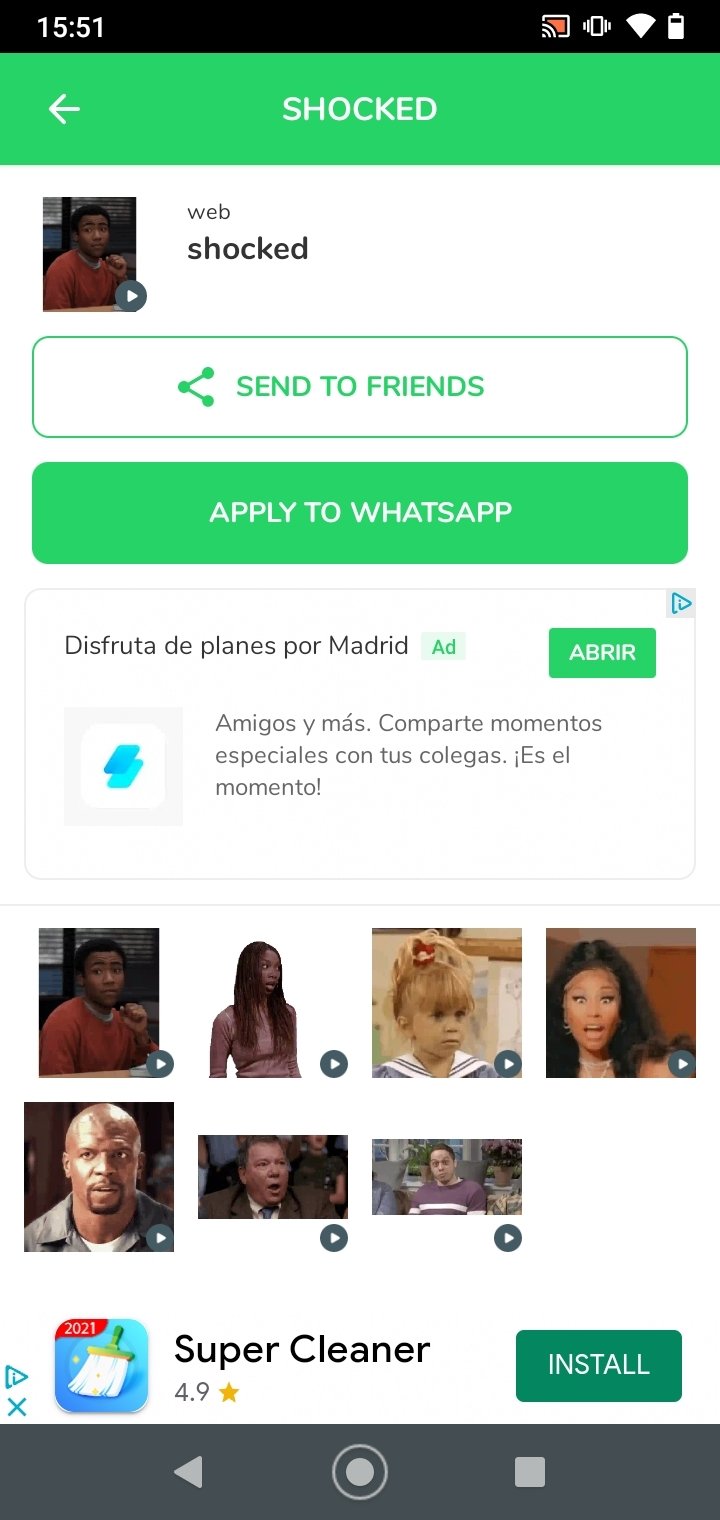720x1520 pixels.
Task: Open the sticker of man in suit gasping
Action: pyautogui.click(x=272, y=1177)
